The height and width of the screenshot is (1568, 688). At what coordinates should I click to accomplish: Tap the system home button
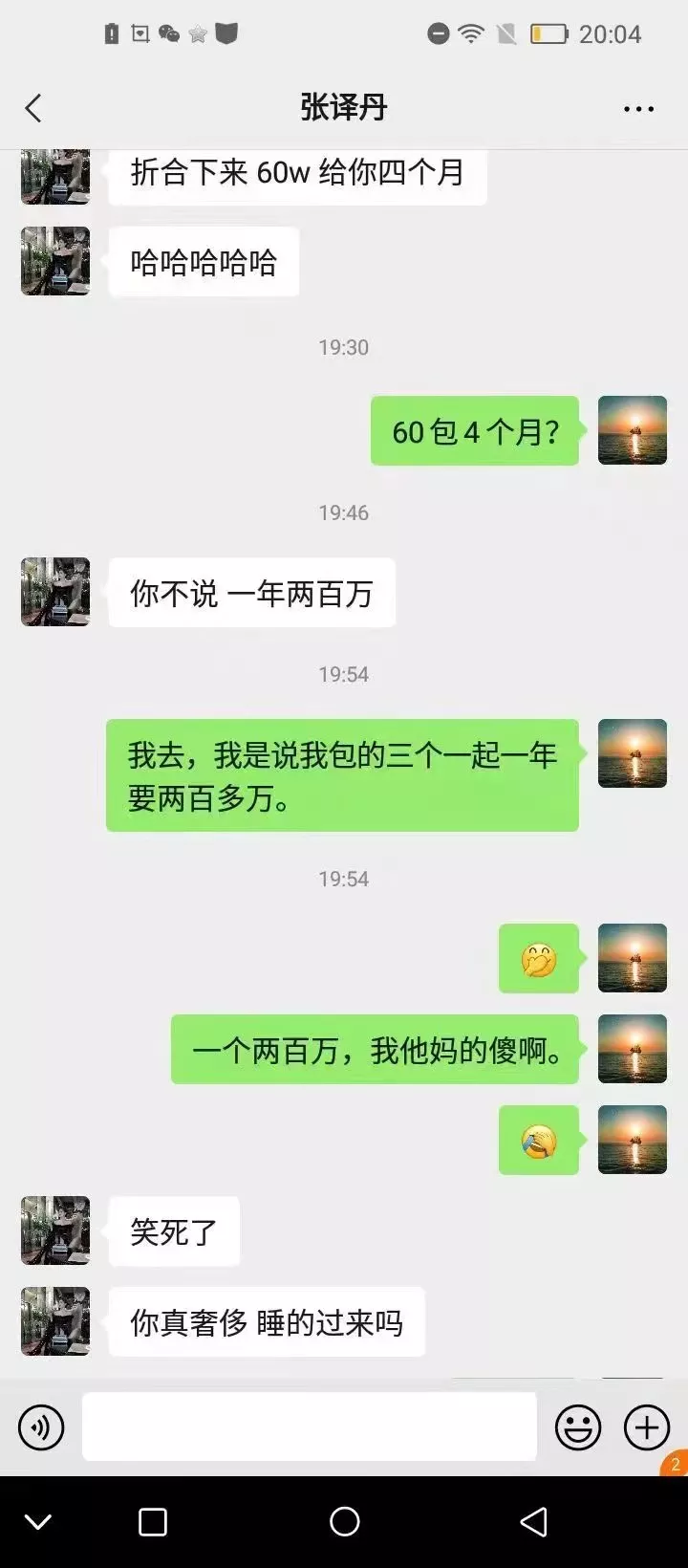tap(344, 1521)
